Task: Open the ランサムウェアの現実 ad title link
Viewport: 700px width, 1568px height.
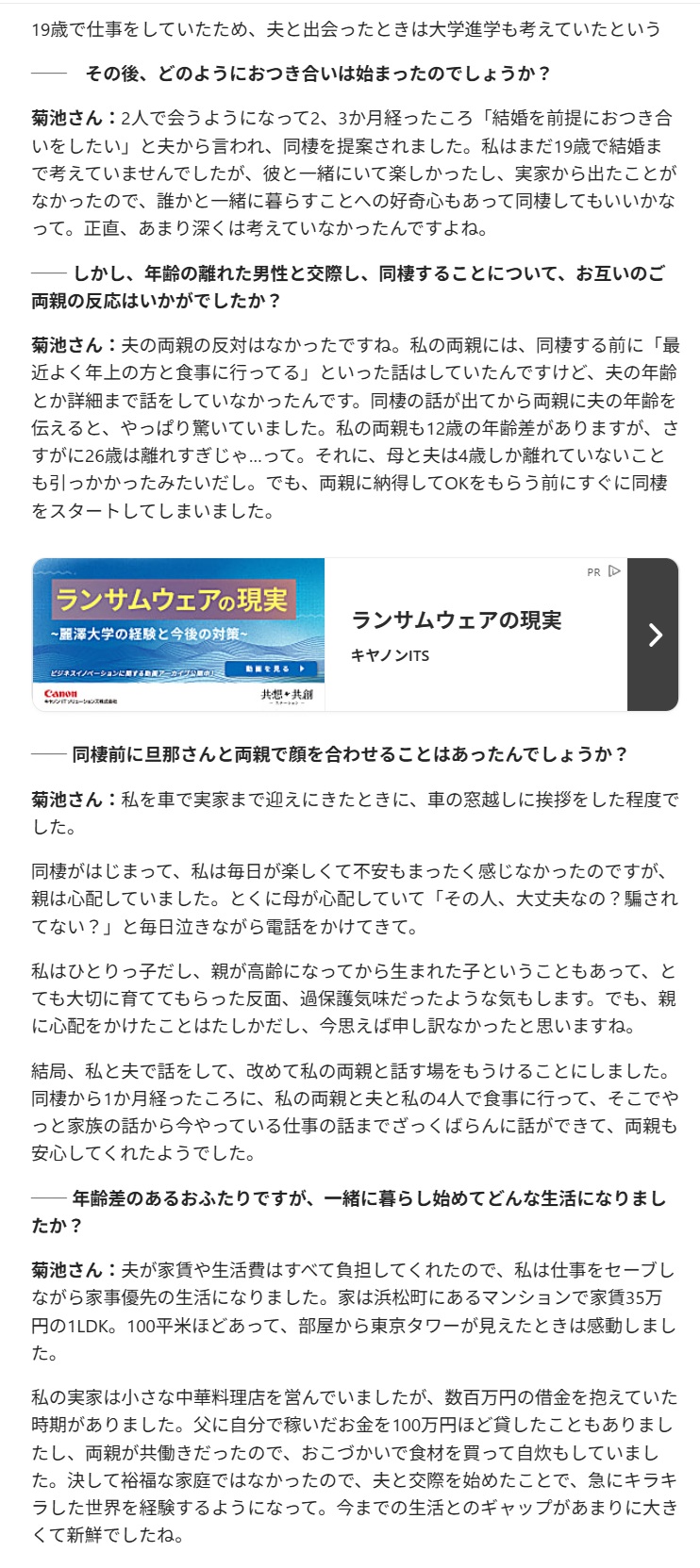Action: (457, 620)
